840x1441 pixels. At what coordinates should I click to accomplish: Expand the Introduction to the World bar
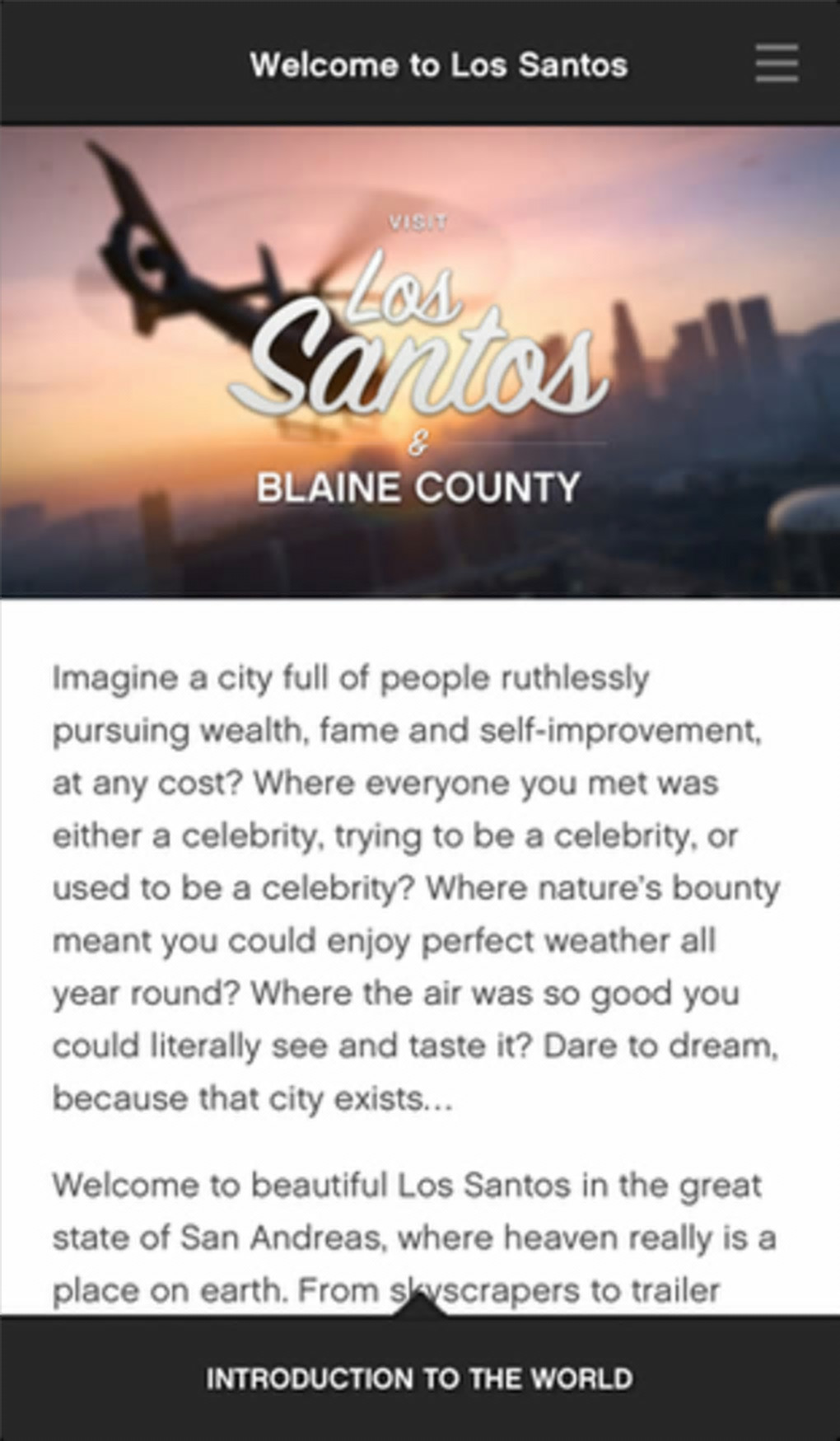[x=419, y=1377]
